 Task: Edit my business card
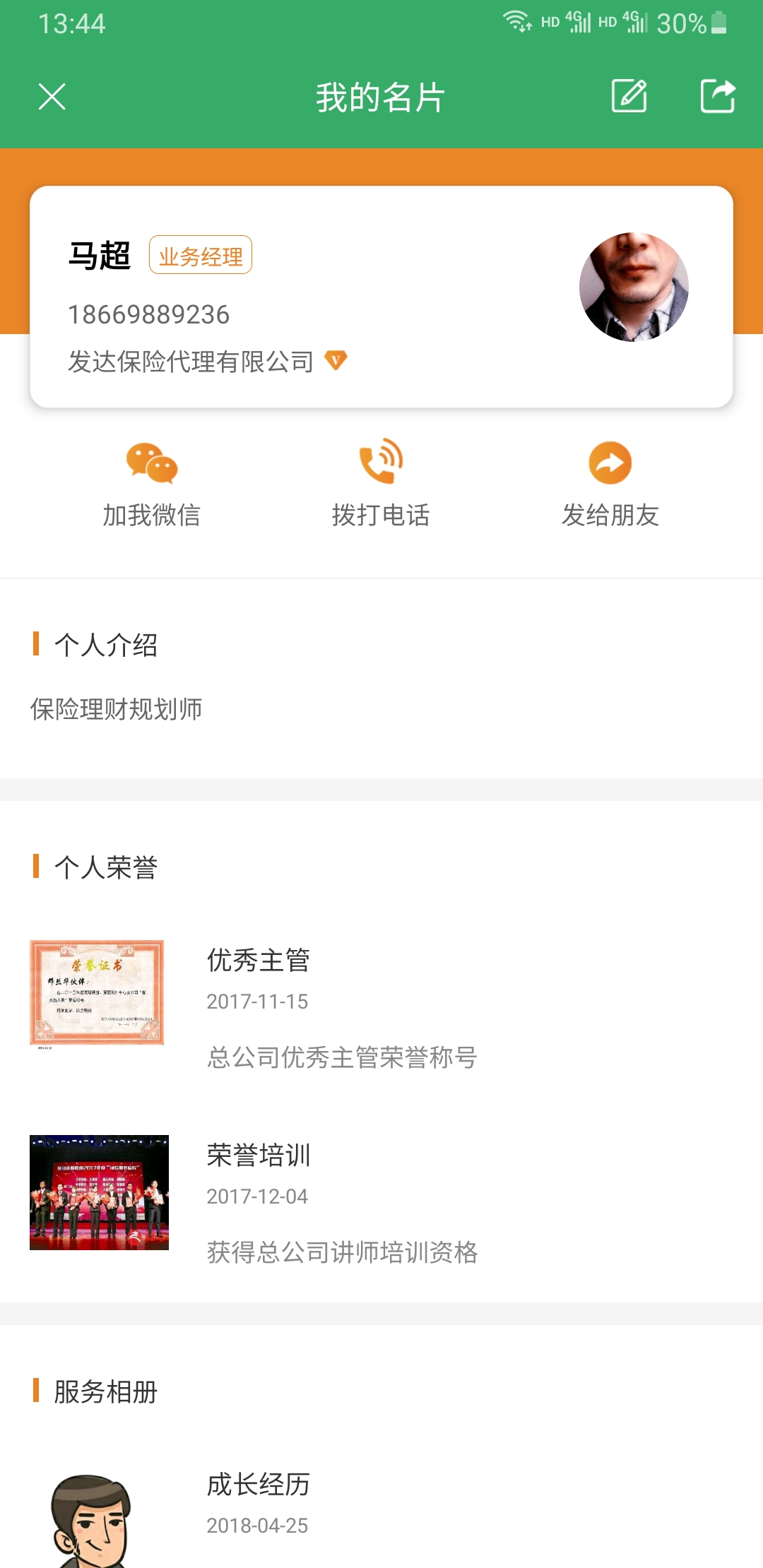tap(629, 97)
